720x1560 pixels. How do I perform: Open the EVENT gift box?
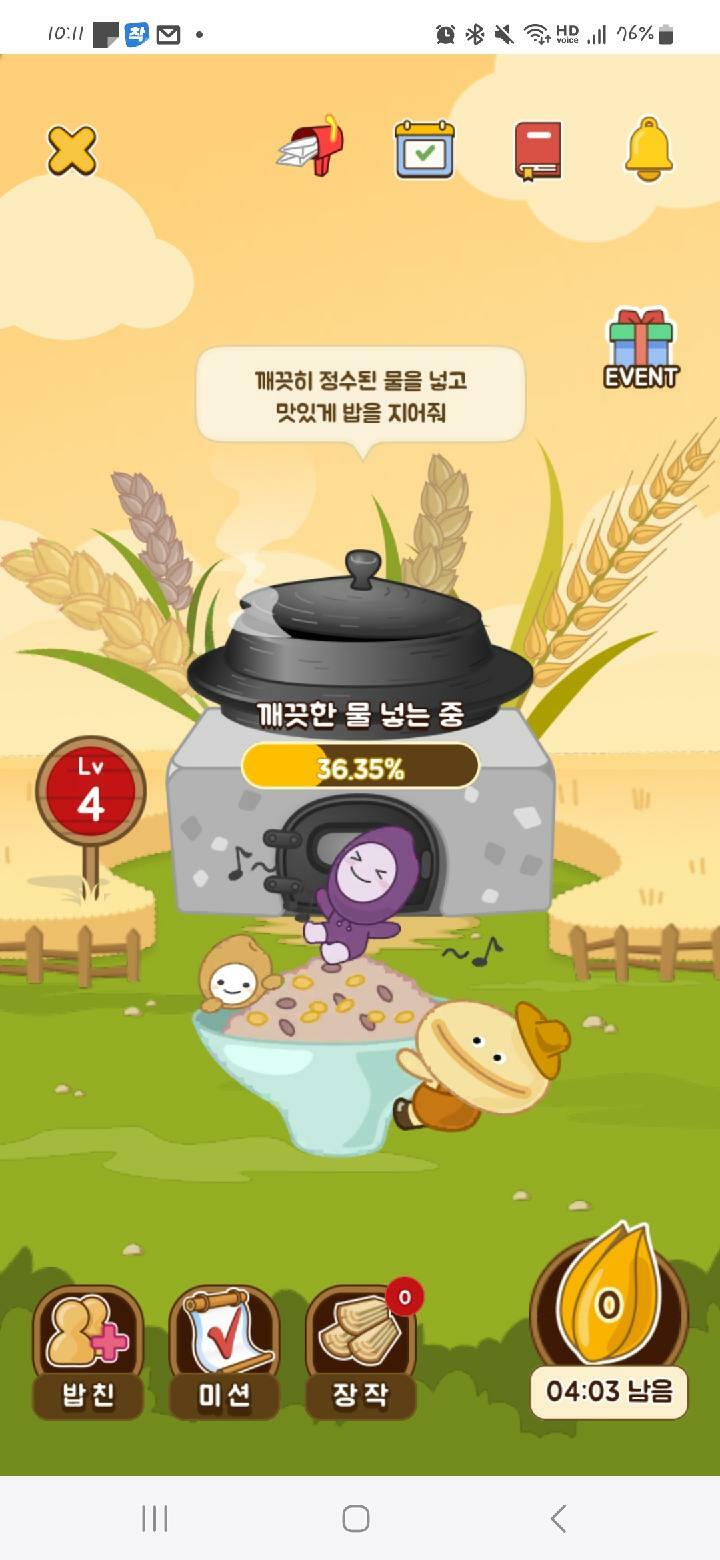coord(641,349)
